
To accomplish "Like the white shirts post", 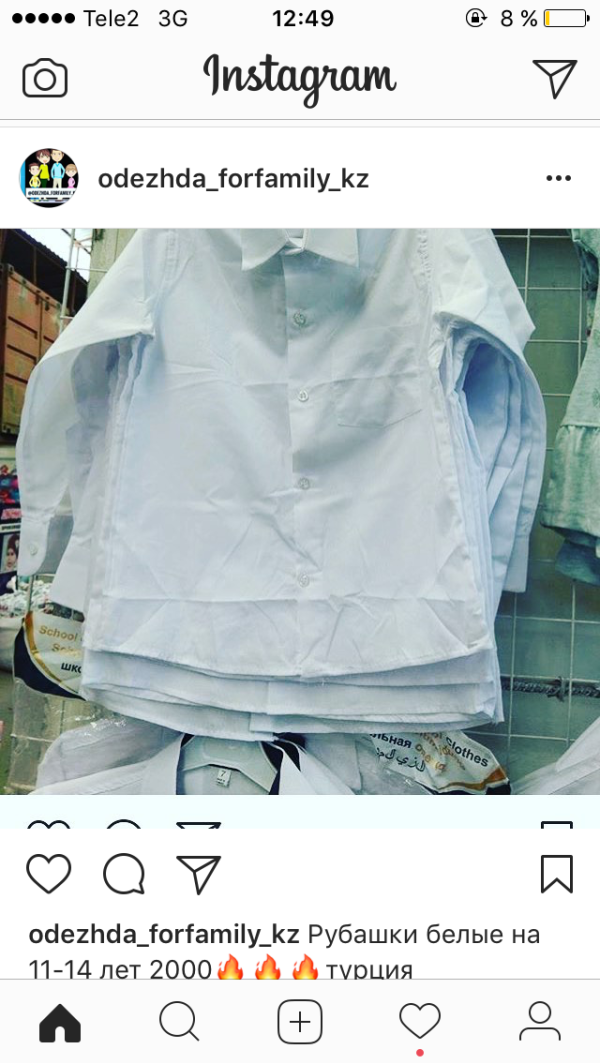I will (x=48, y=874).
